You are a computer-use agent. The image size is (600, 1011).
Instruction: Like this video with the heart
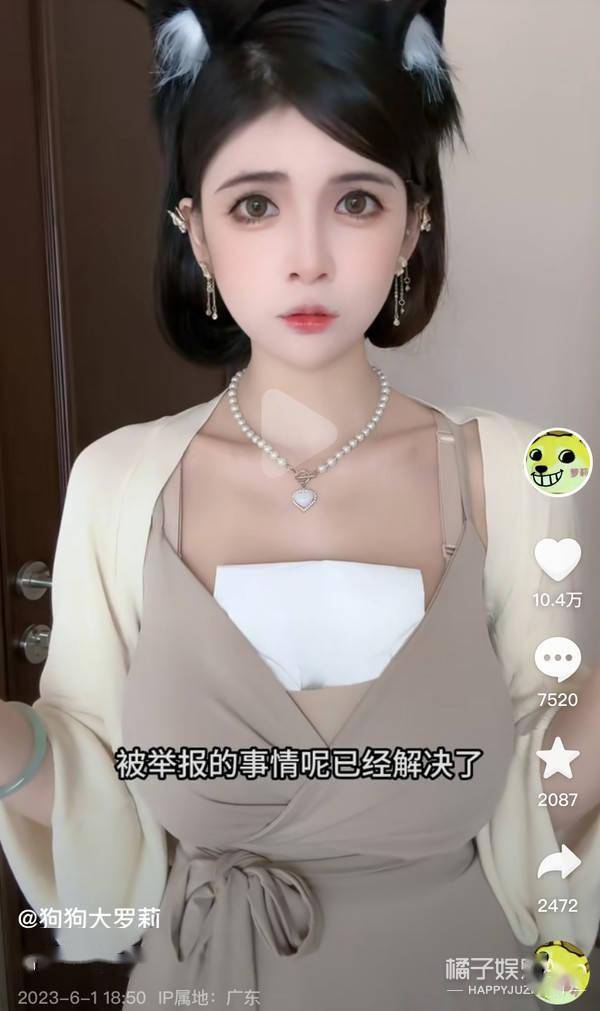557,561
